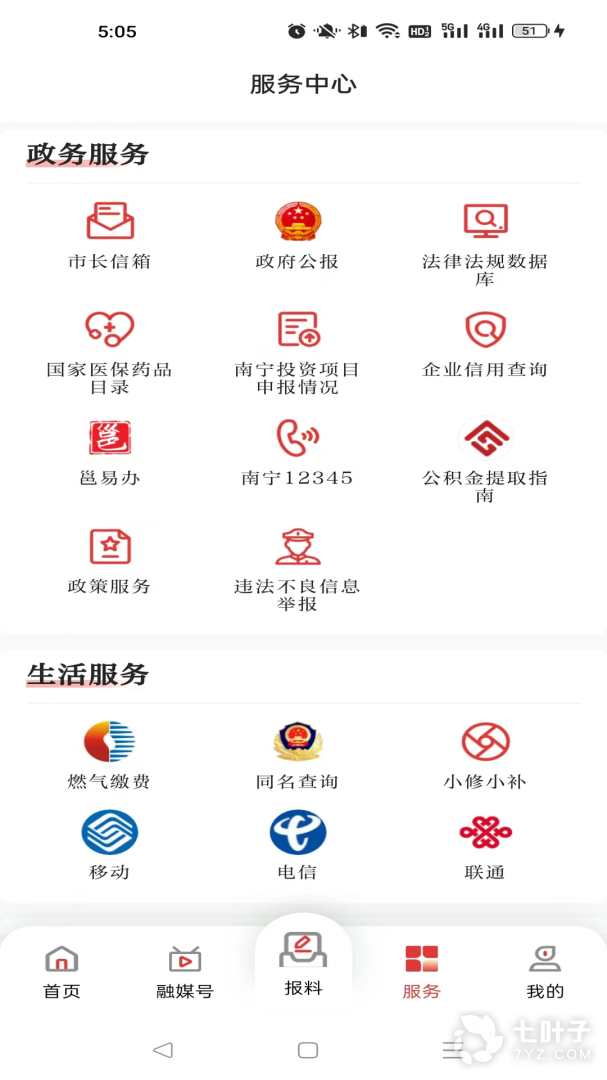The image size is (607, 1080).
Task: Select 移动 carrier service
Action: [110, 845]
